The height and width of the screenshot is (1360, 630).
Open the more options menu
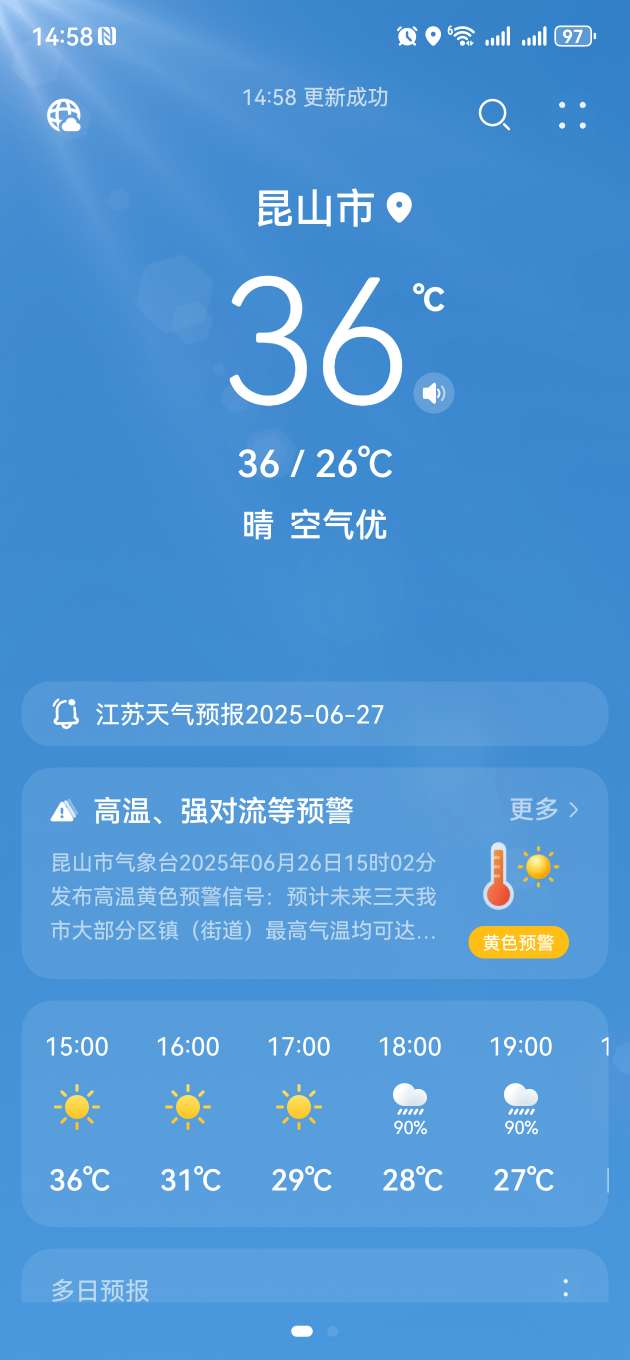point(573,115)
